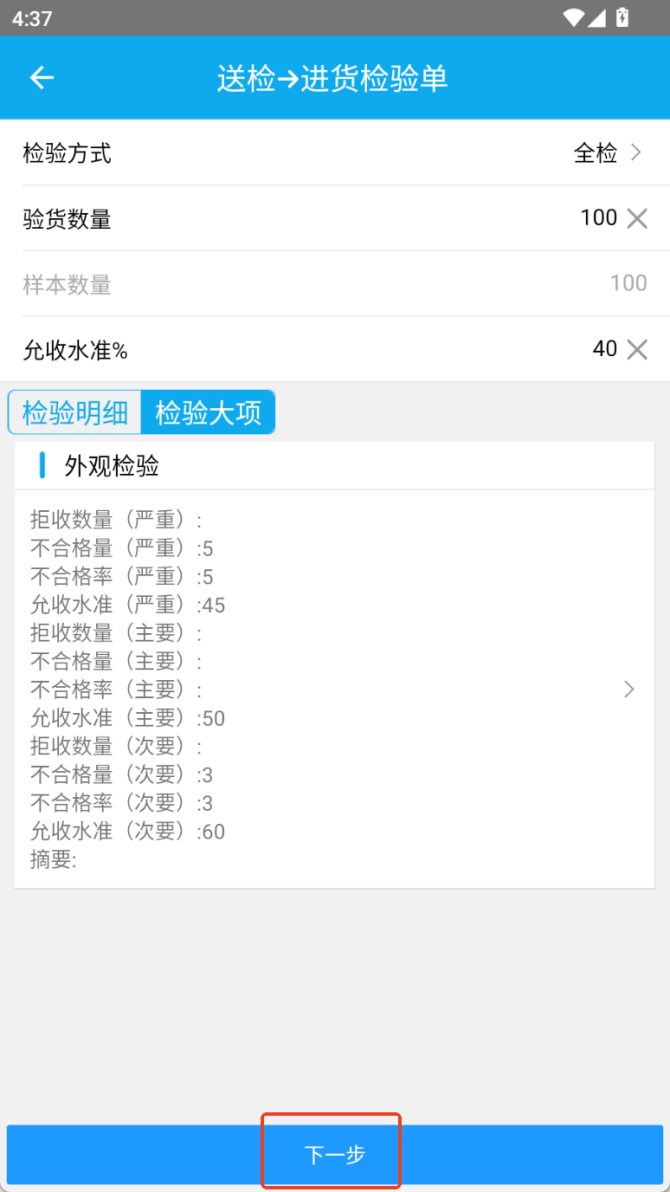The height and width of the screenshot is (1192, 670).
Task: Switch to the 检验明细 tab
Action: tap(75, 413)
